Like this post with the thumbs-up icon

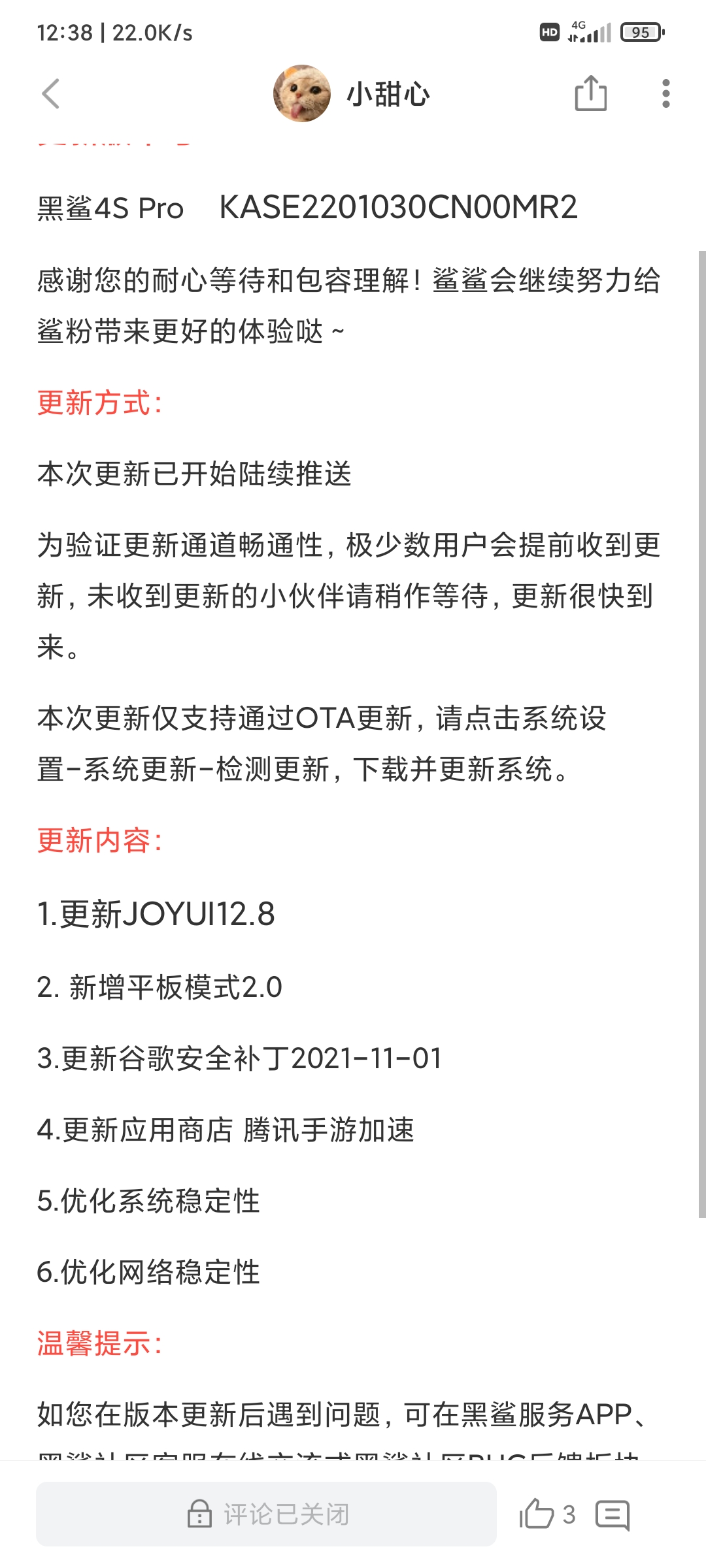click(x=537, y=1513)
